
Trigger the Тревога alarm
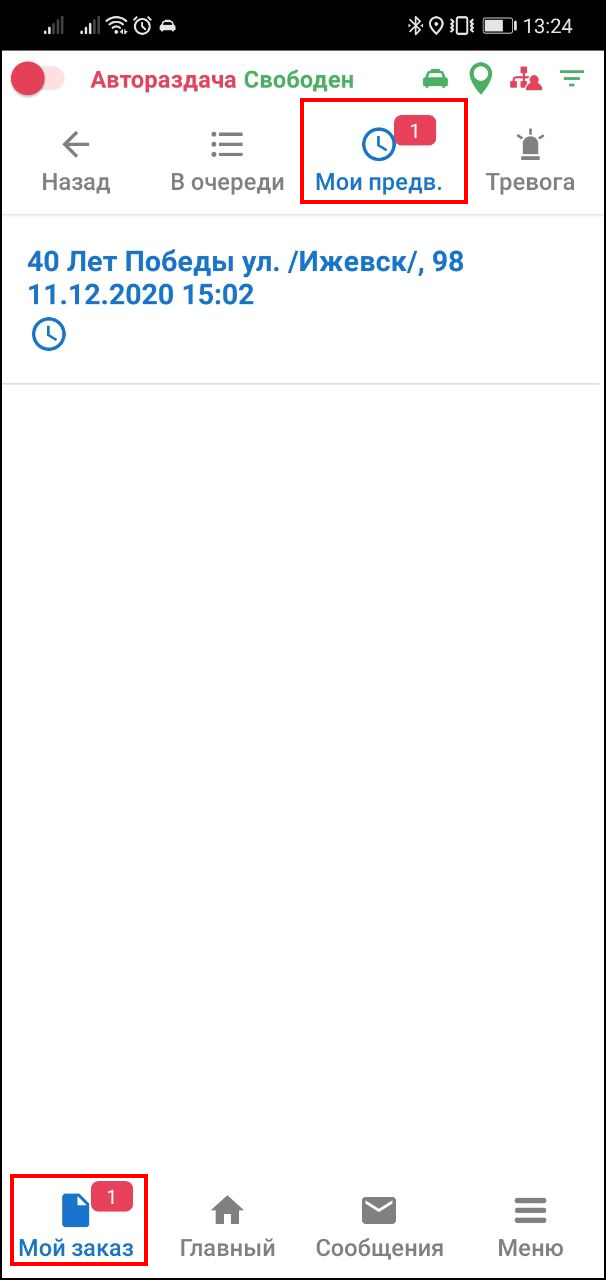point(530,161)
